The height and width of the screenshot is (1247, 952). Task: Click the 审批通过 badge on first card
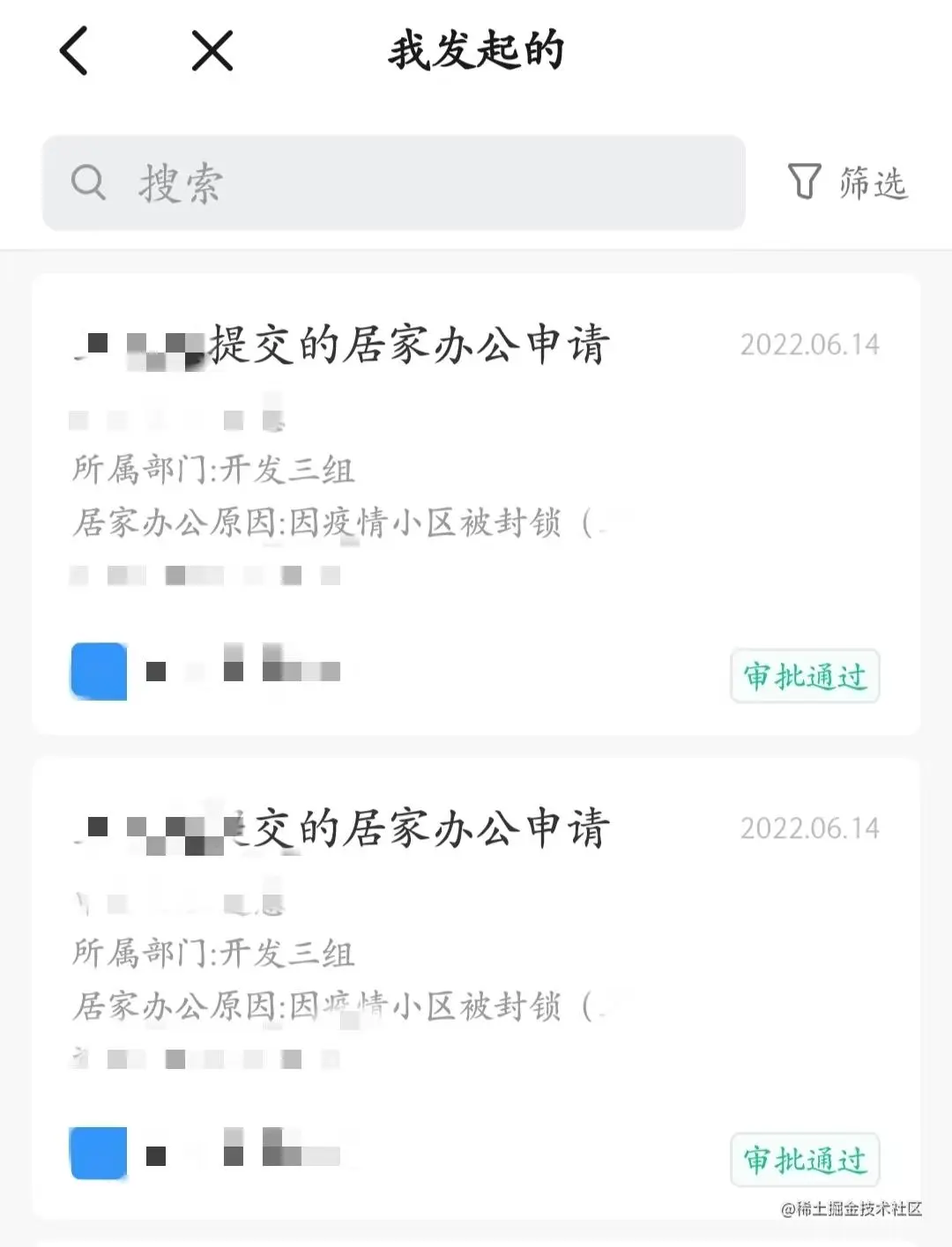[x=805, y=677]
